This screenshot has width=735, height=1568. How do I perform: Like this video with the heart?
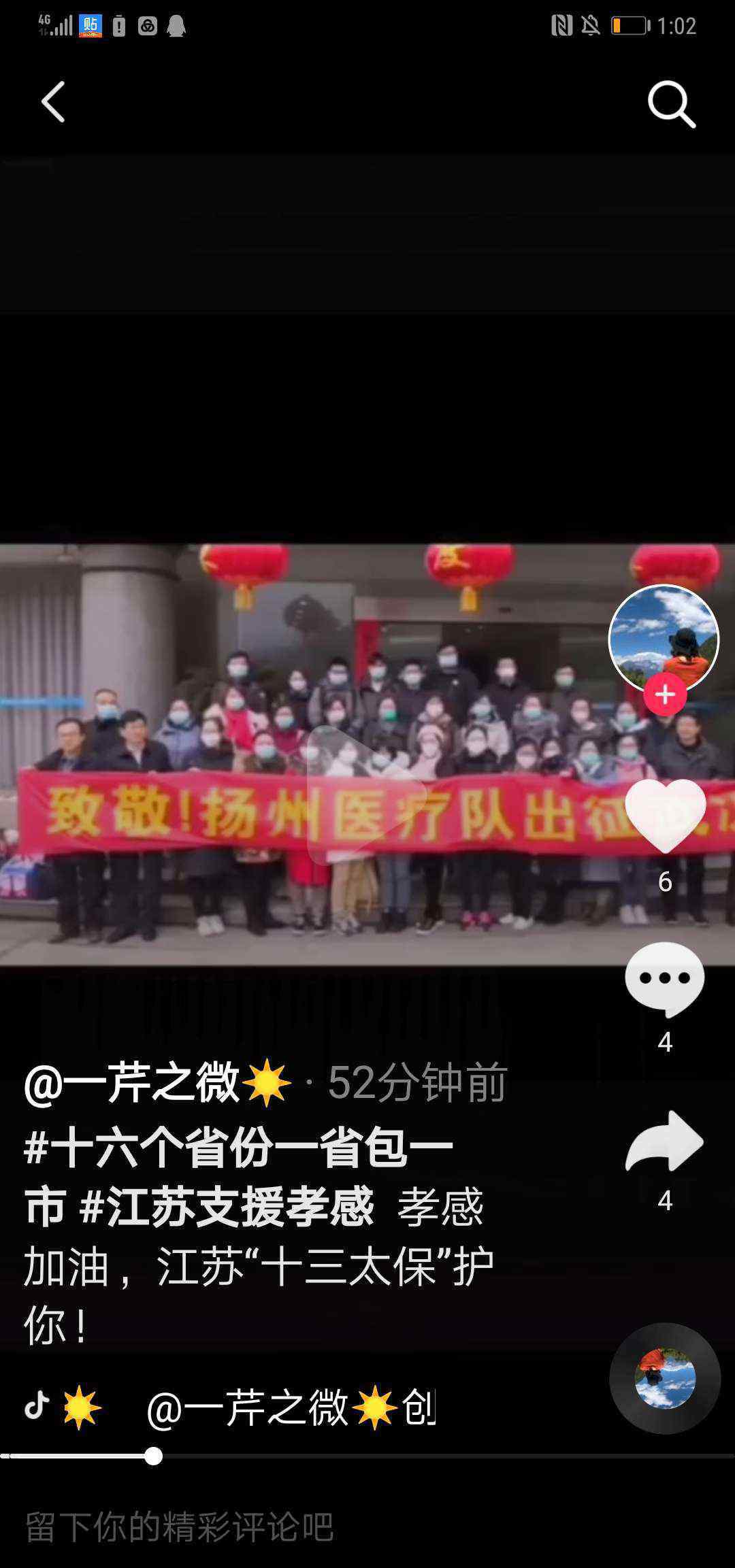665,816
